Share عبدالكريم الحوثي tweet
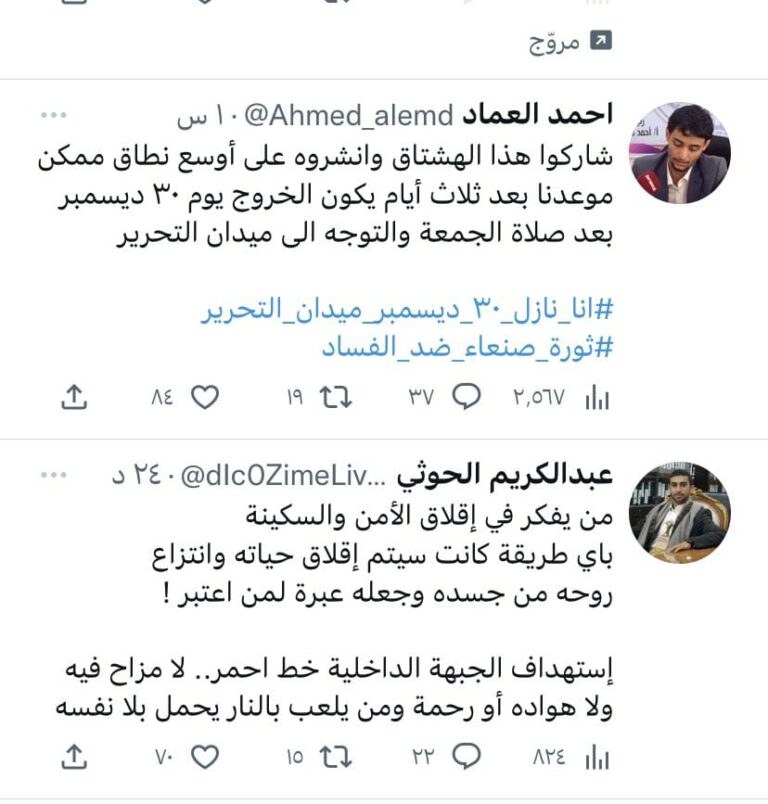The height and width of the screenshot is (804, 768). tap(73, 758)
